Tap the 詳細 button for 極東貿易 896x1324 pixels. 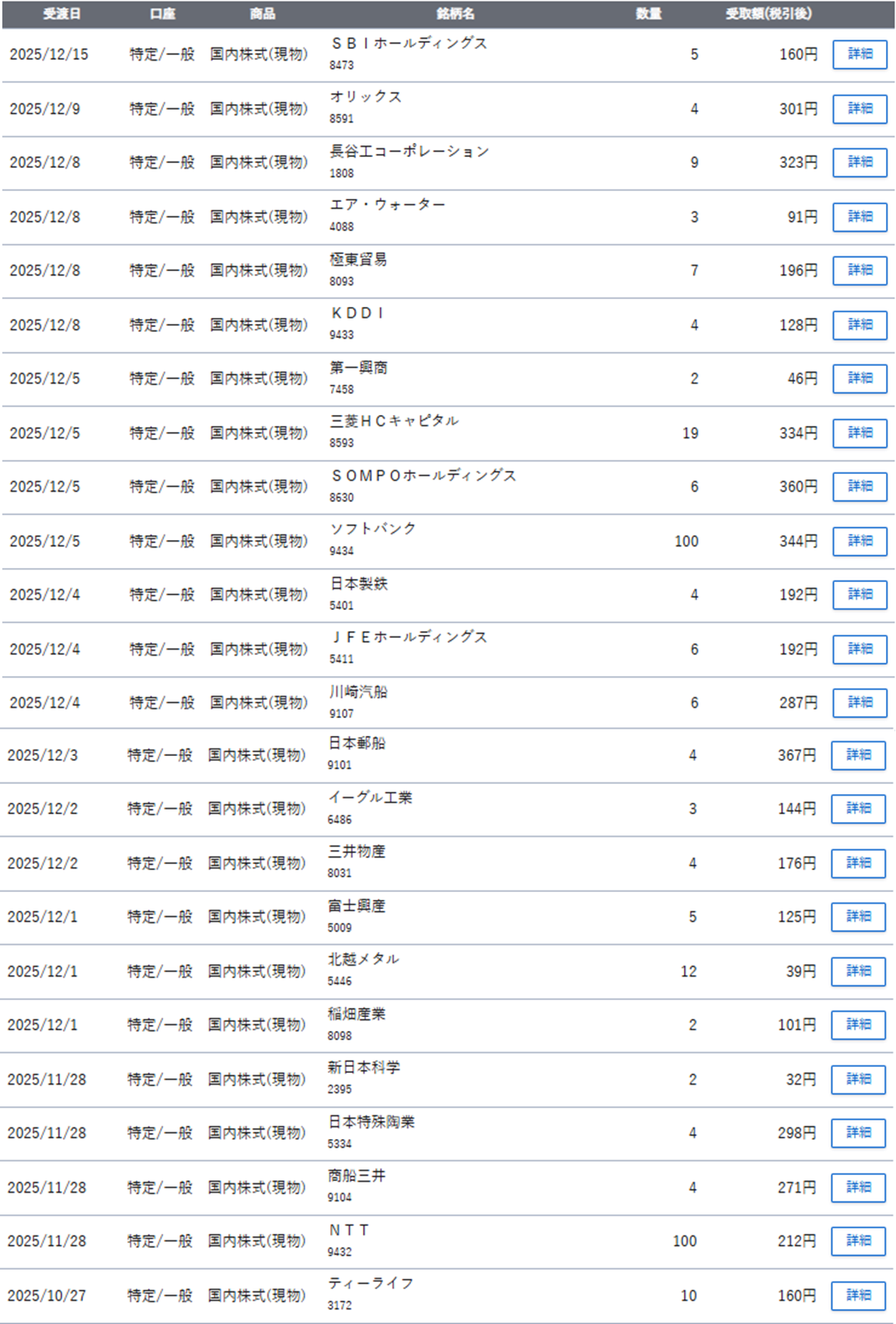tap(859, 270)
